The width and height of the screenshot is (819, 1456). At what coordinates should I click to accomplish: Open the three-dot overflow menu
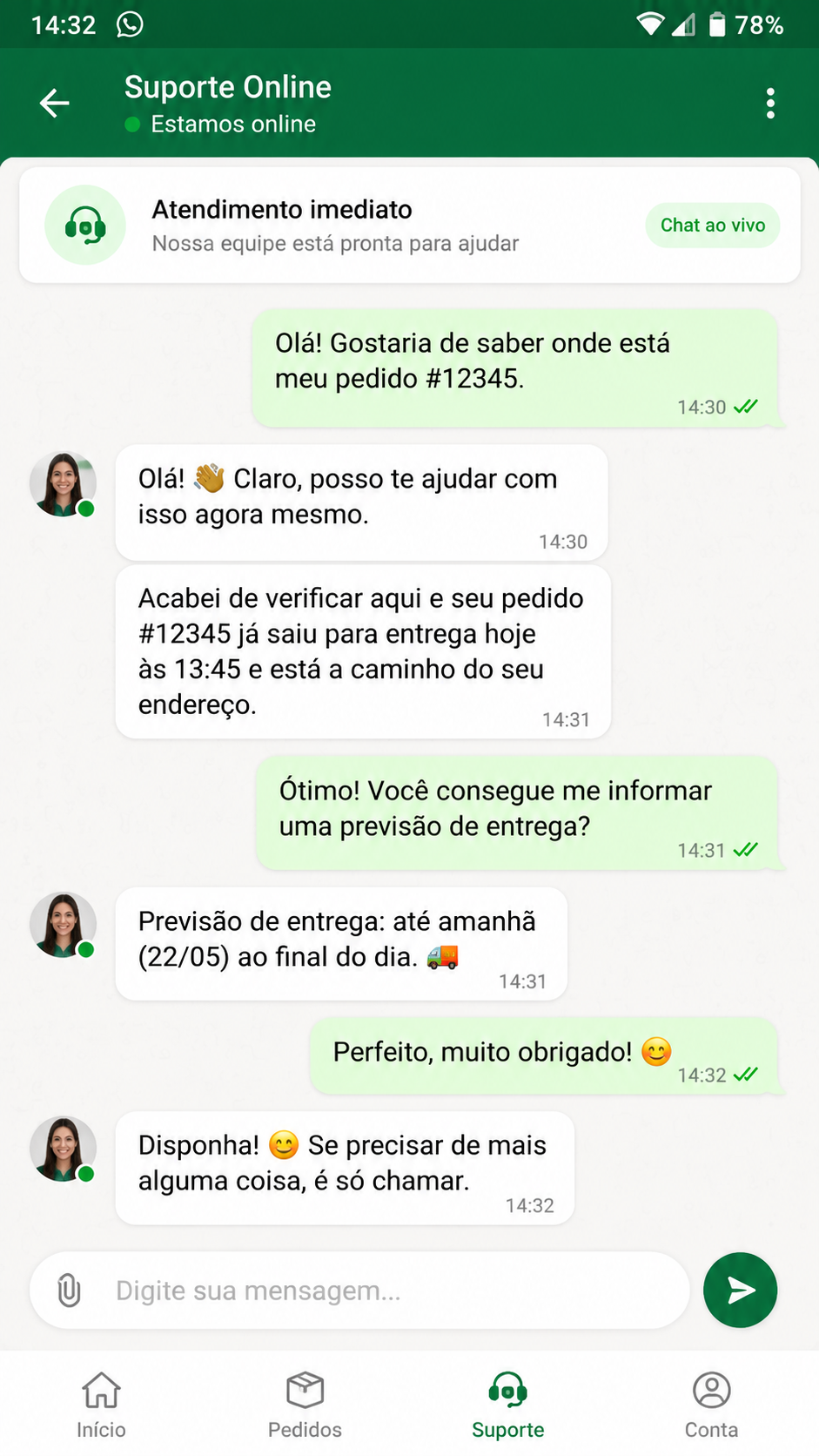[x=770, y=103]
